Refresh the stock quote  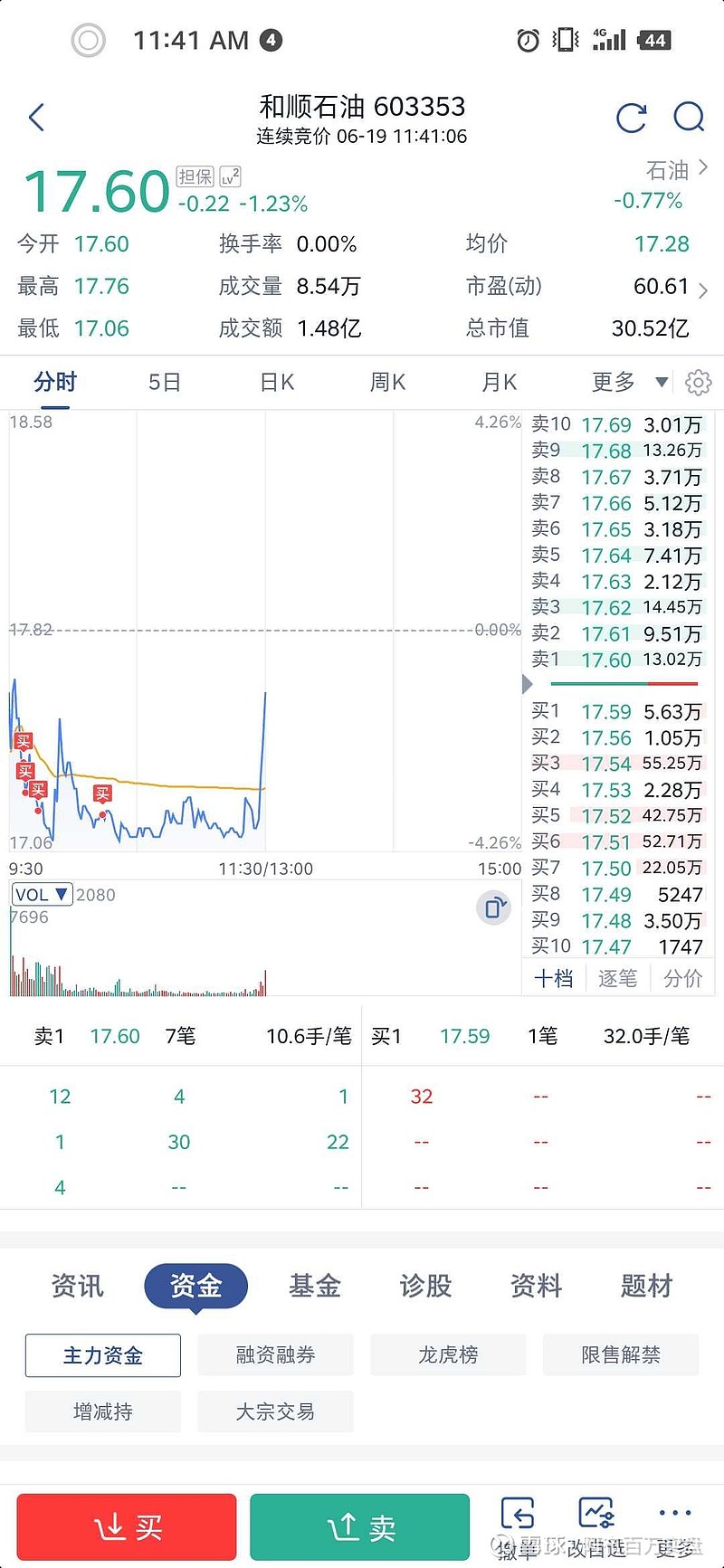pyautogui.click(x=631, y=118)
